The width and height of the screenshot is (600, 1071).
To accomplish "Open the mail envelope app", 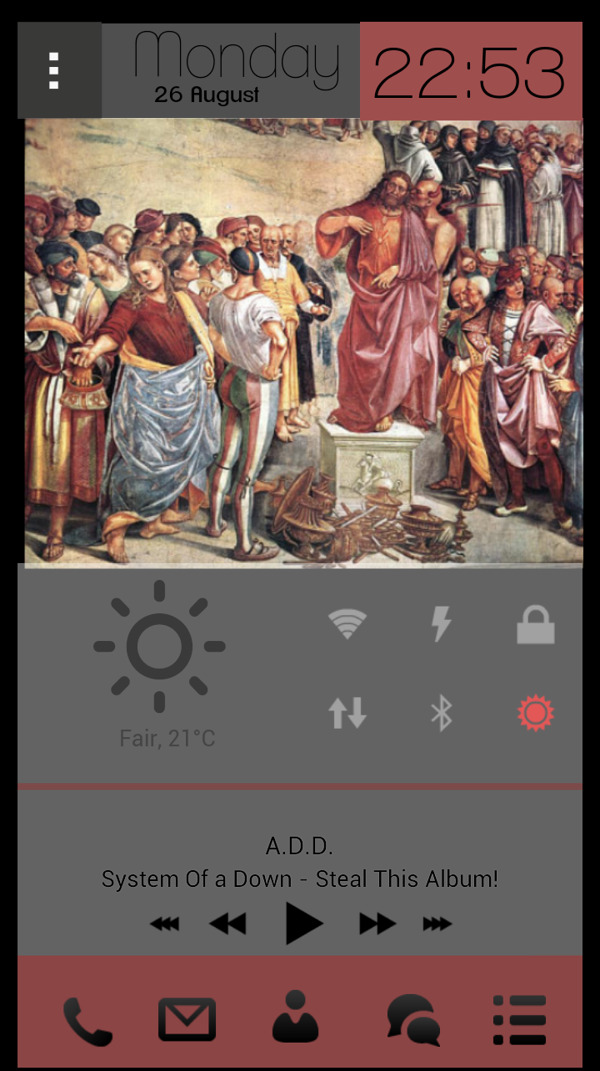I will coord(187,1020).
